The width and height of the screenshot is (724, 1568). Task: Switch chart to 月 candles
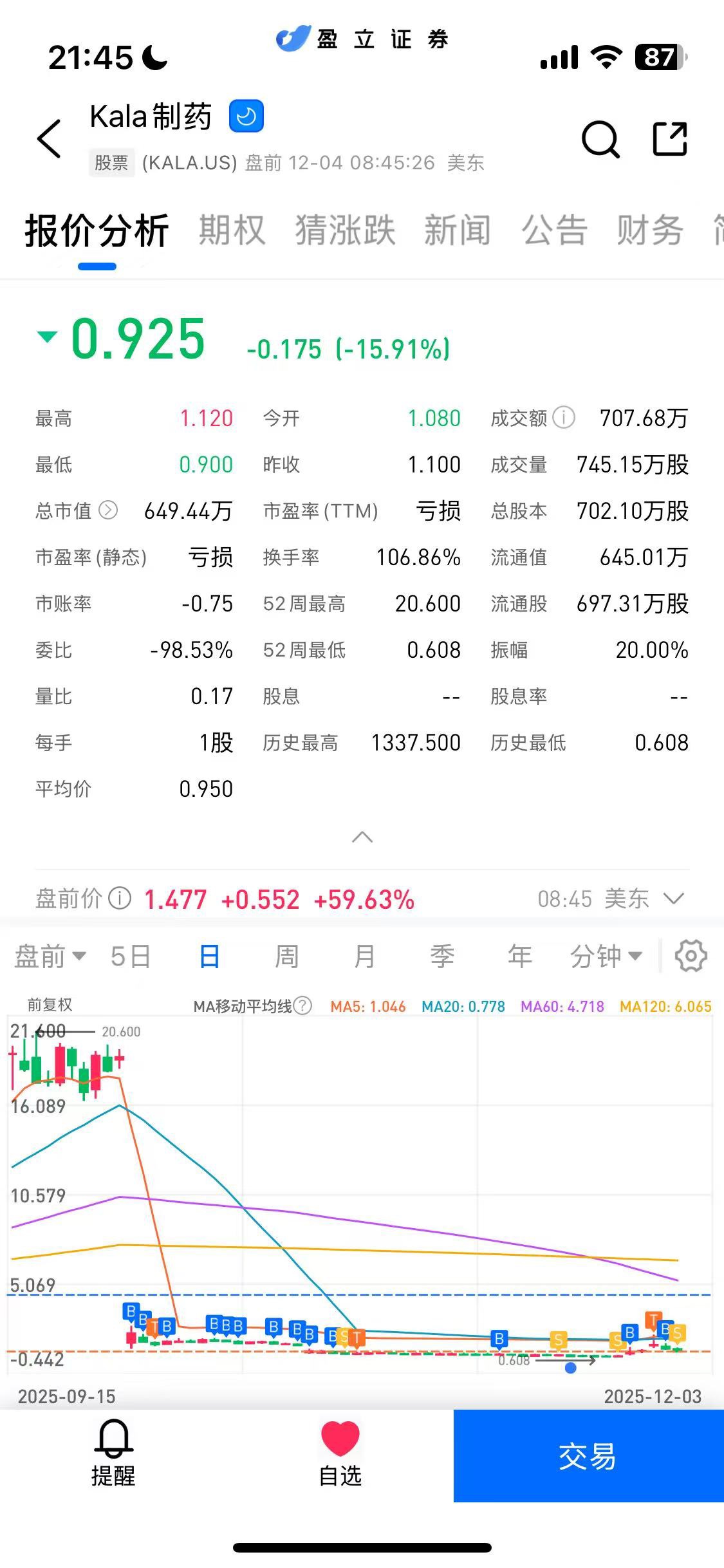364,957
